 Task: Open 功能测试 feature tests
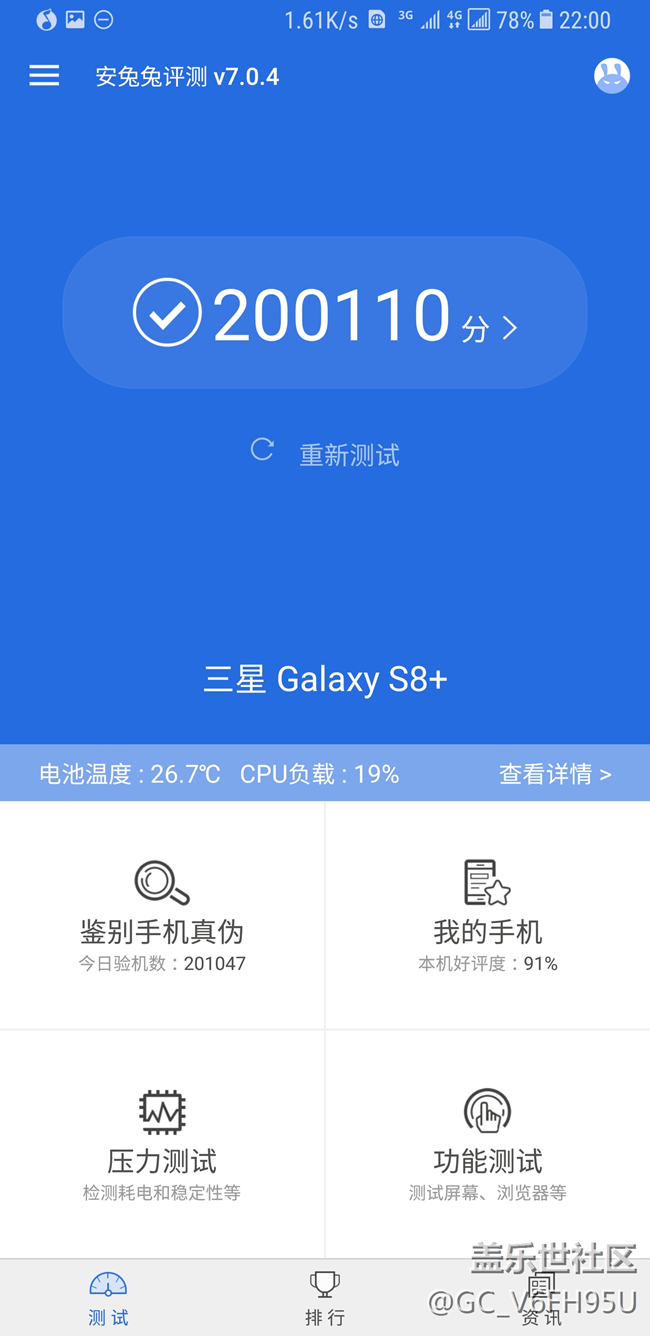point(488,1144)
